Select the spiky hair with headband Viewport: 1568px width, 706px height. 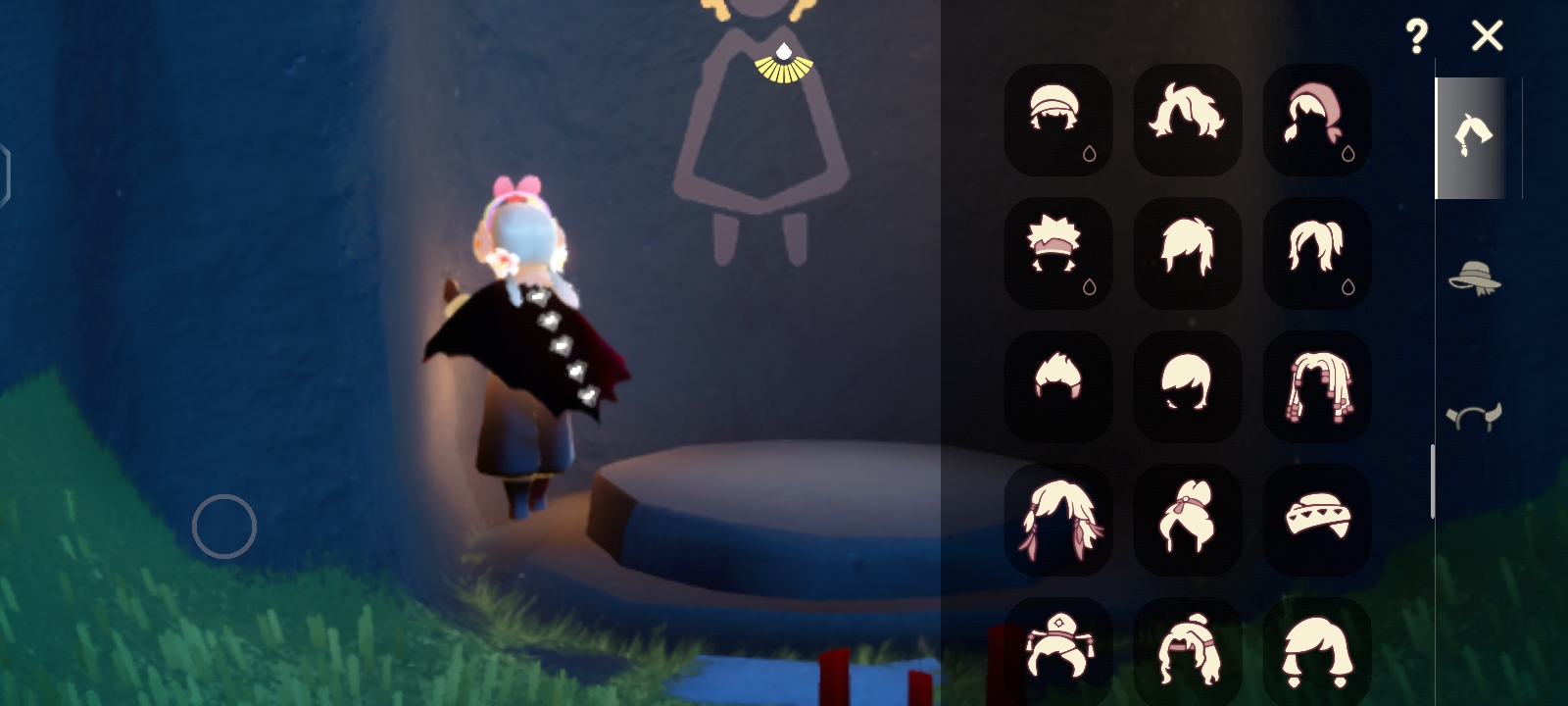click(1058, 252)
